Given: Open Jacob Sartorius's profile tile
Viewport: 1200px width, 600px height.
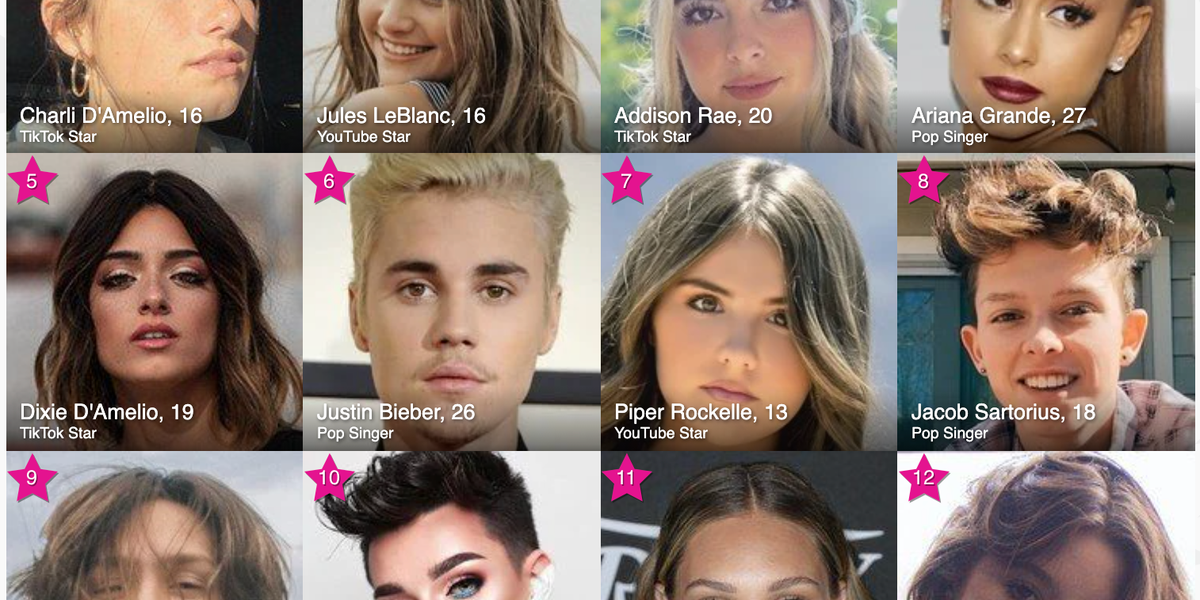Looking at the screenshot, I should (1046, 302).
